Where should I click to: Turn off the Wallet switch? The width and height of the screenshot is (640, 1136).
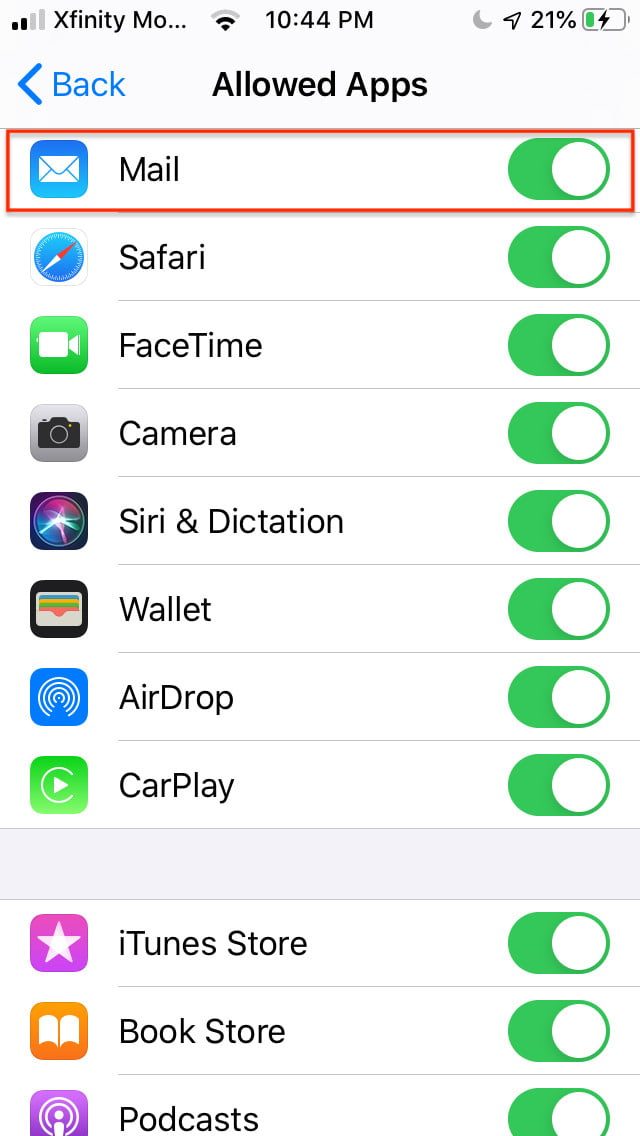point(558,609)
